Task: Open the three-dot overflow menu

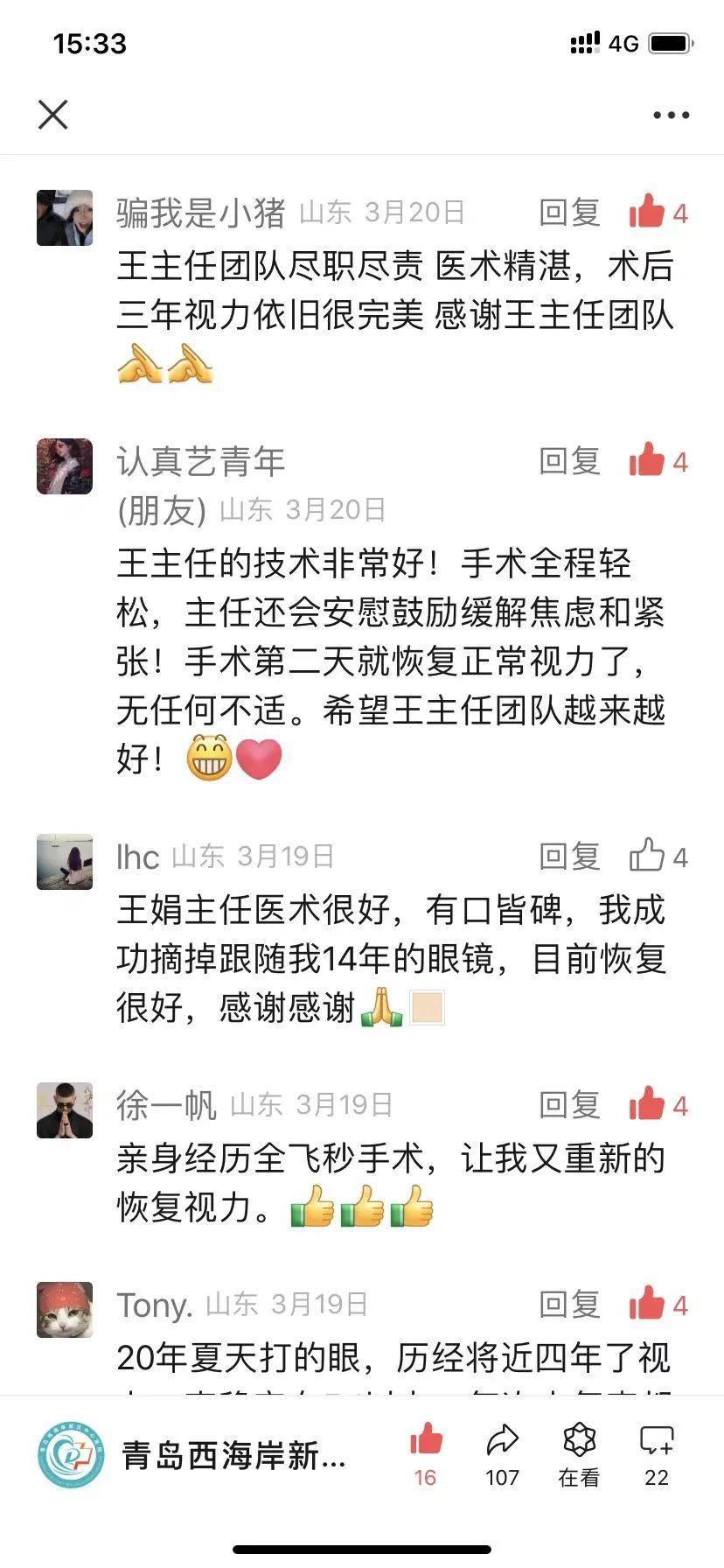Action: coord(671,115)
